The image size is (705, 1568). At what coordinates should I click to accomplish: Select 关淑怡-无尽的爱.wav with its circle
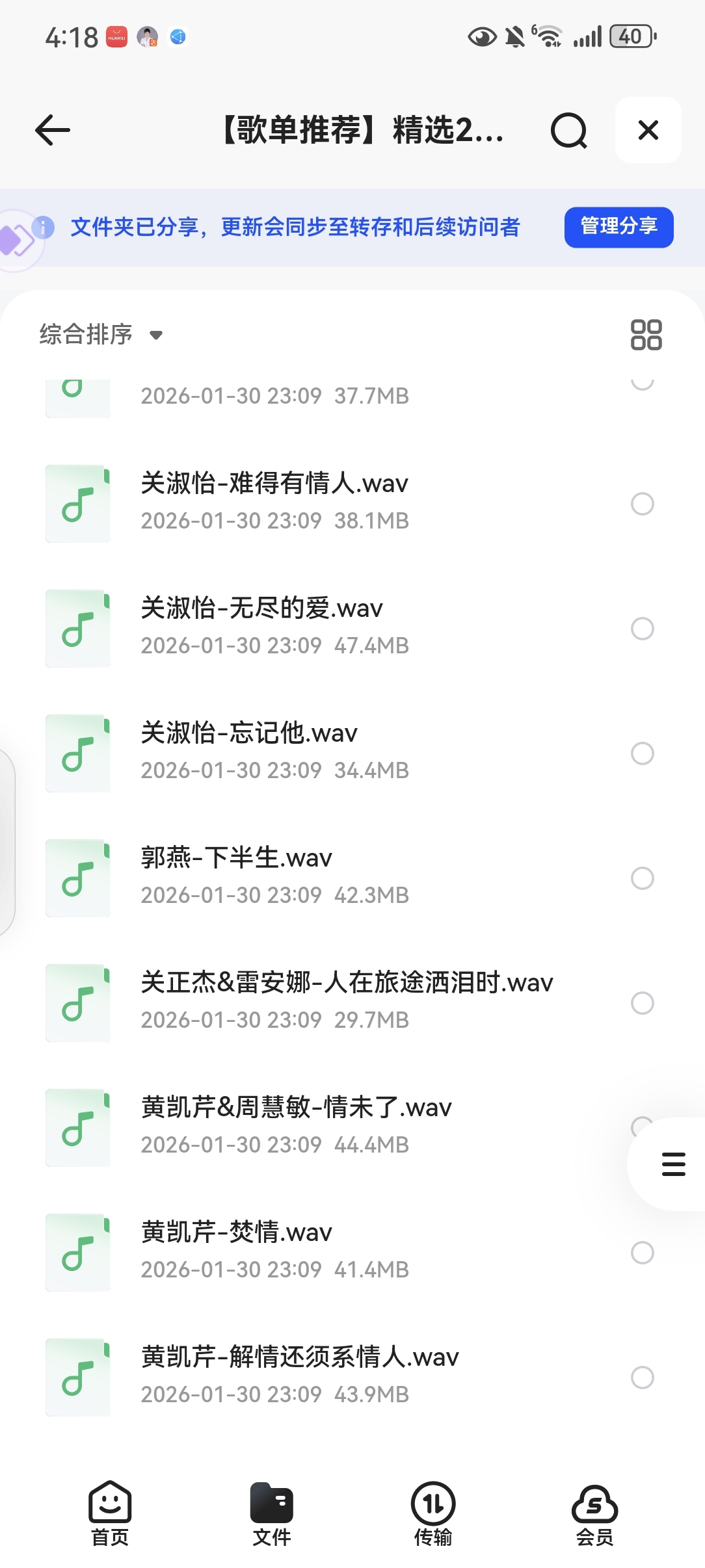click(x=642, y=629)
